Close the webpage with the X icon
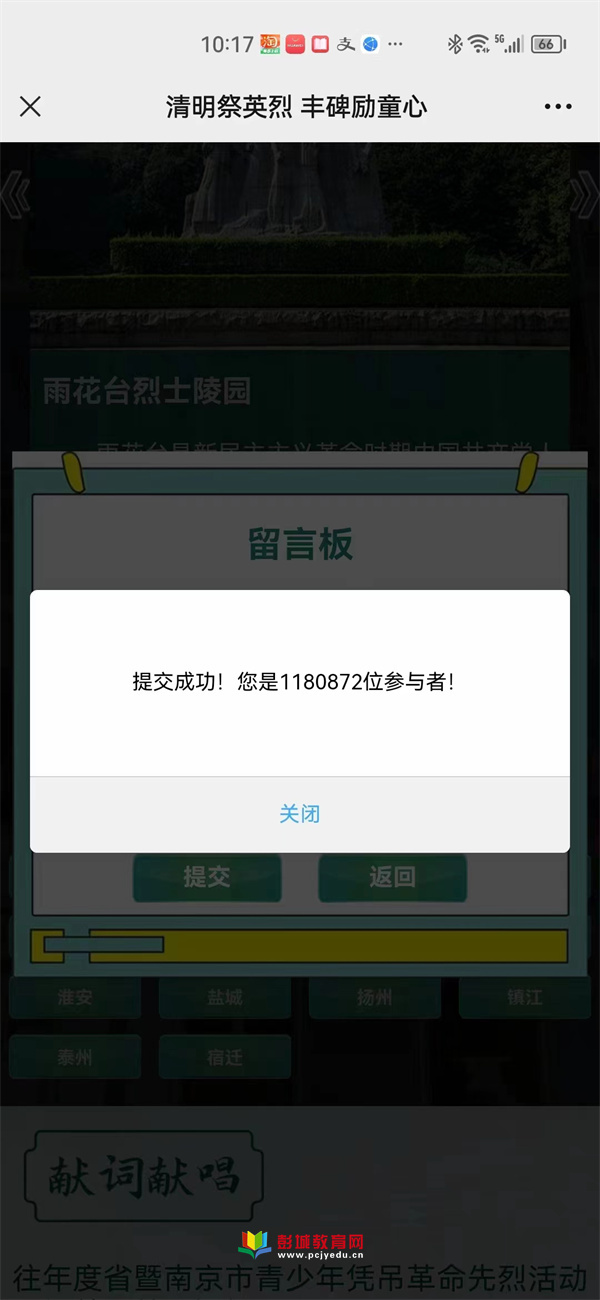600x1300 pixels. [31, 107]
